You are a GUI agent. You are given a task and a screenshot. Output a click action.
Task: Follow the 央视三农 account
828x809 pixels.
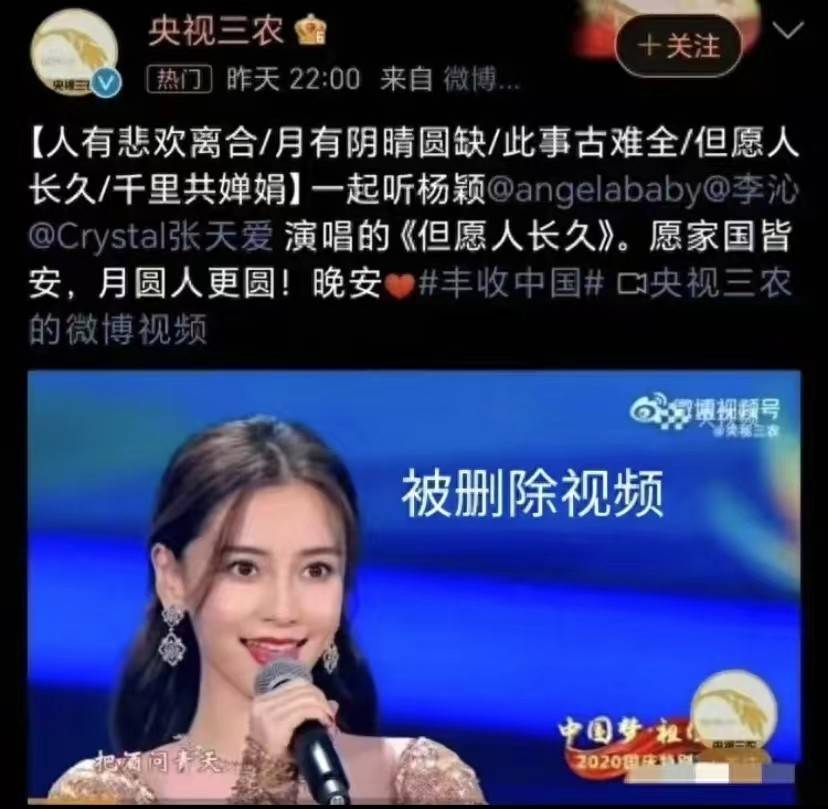pyautogui.click(x=678, y=45)
